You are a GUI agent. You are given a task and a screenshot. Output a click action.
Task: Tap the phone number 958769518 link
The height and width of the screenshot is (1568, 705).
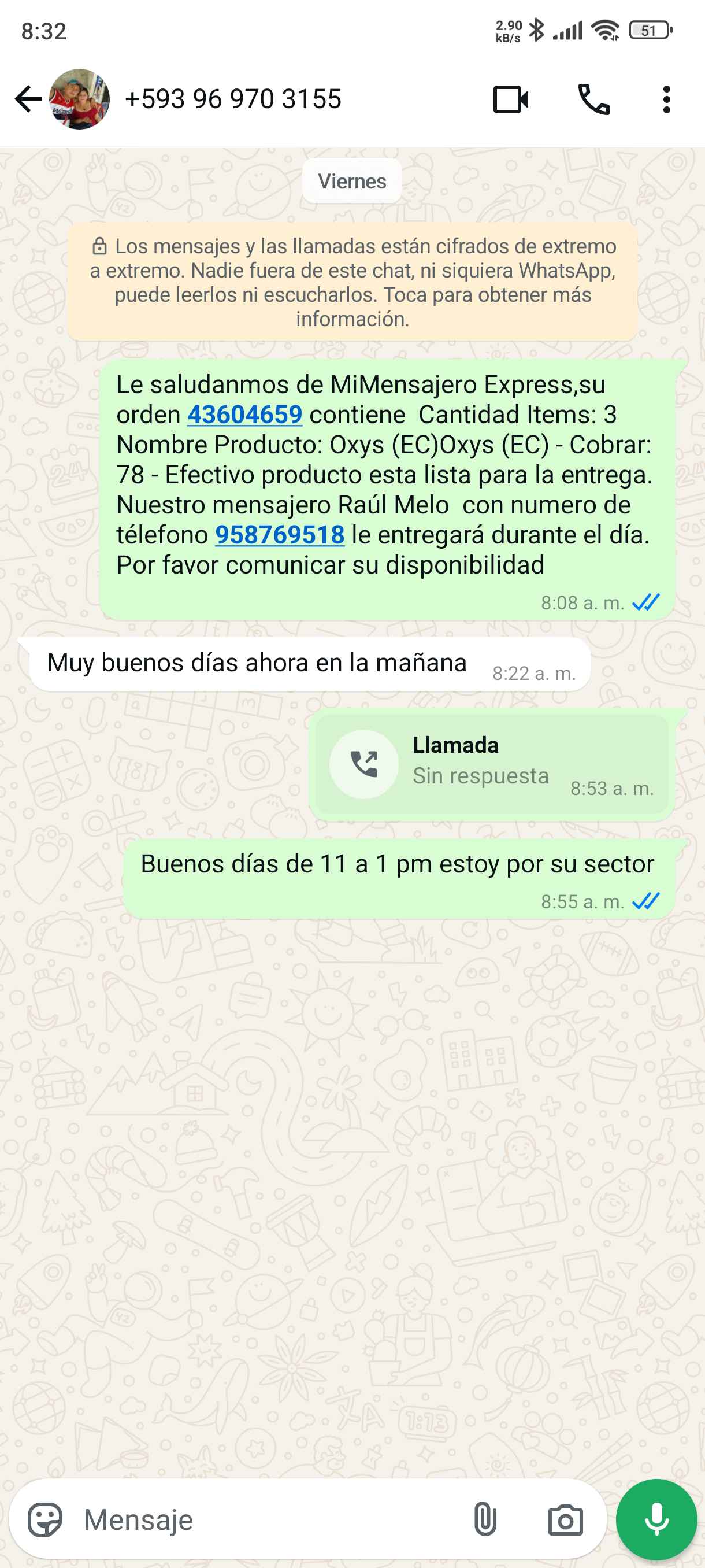point(280,535)
